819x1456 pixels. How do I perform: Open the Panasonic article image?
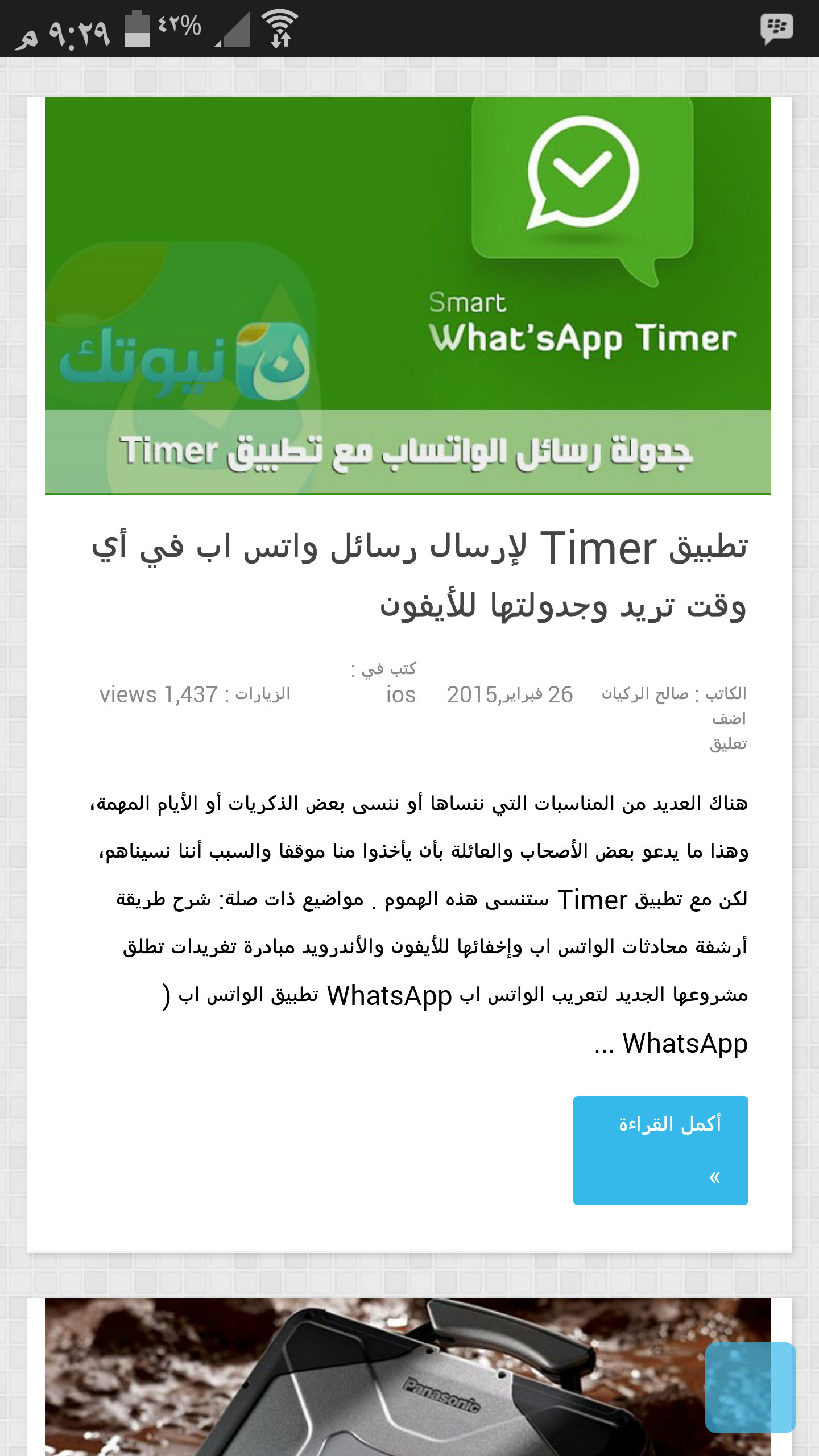[408, 1377]
